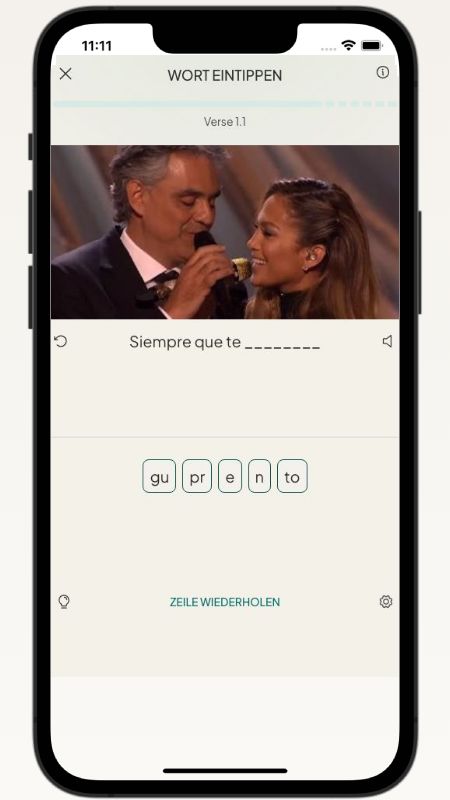Open settings gear icon

pyautogui.click(x=386, y=602)
